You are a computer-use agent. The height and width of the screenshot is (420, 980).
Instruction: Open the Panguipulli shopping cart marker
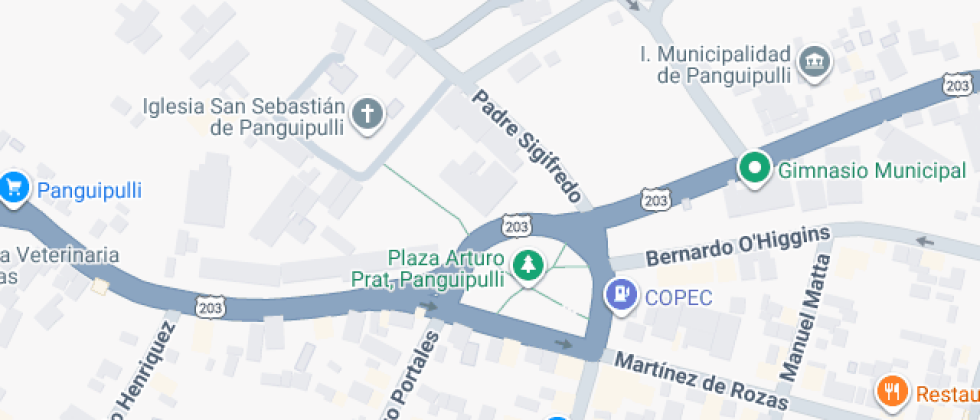(x=14, y=188)
